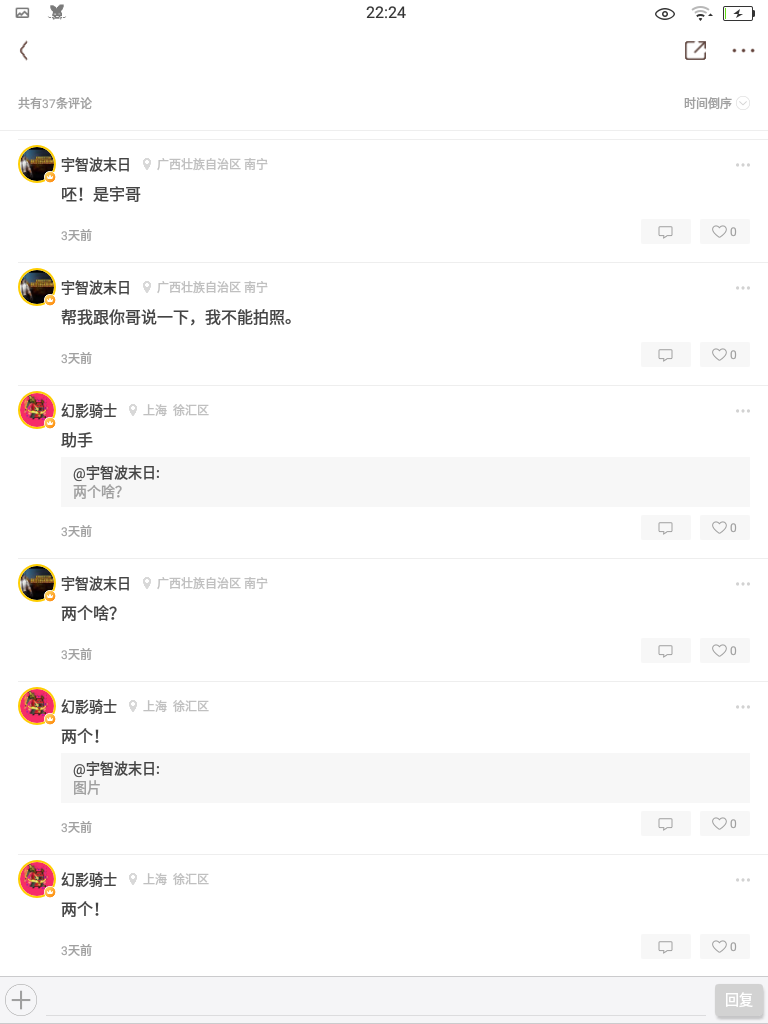Send reply with the 回复 button
This screenshot has height=1024, width=768.
pyautogui.click(x=739, y=999)
